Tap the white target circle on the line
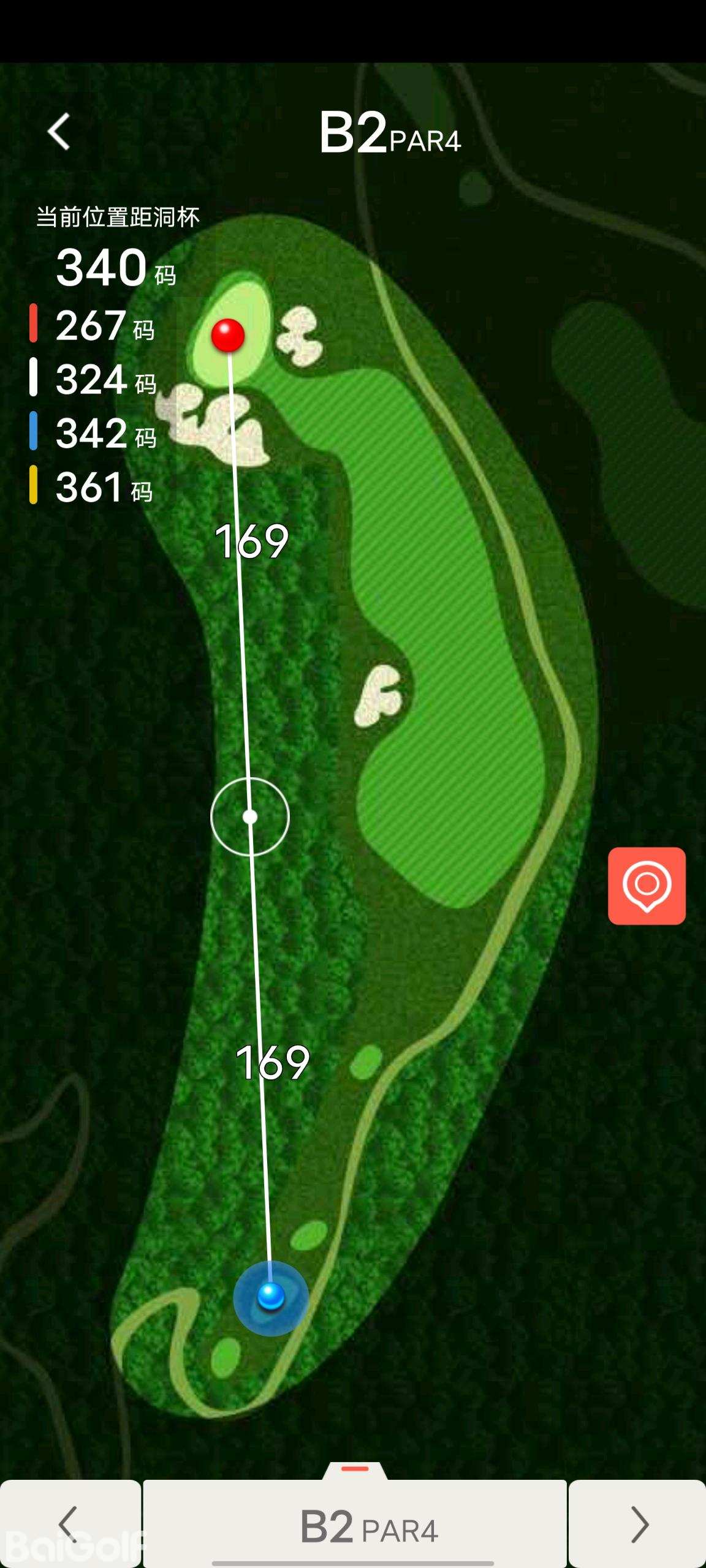Image resolution: width=706 pixels, height=1568 pixels. (x=249, y=816)
